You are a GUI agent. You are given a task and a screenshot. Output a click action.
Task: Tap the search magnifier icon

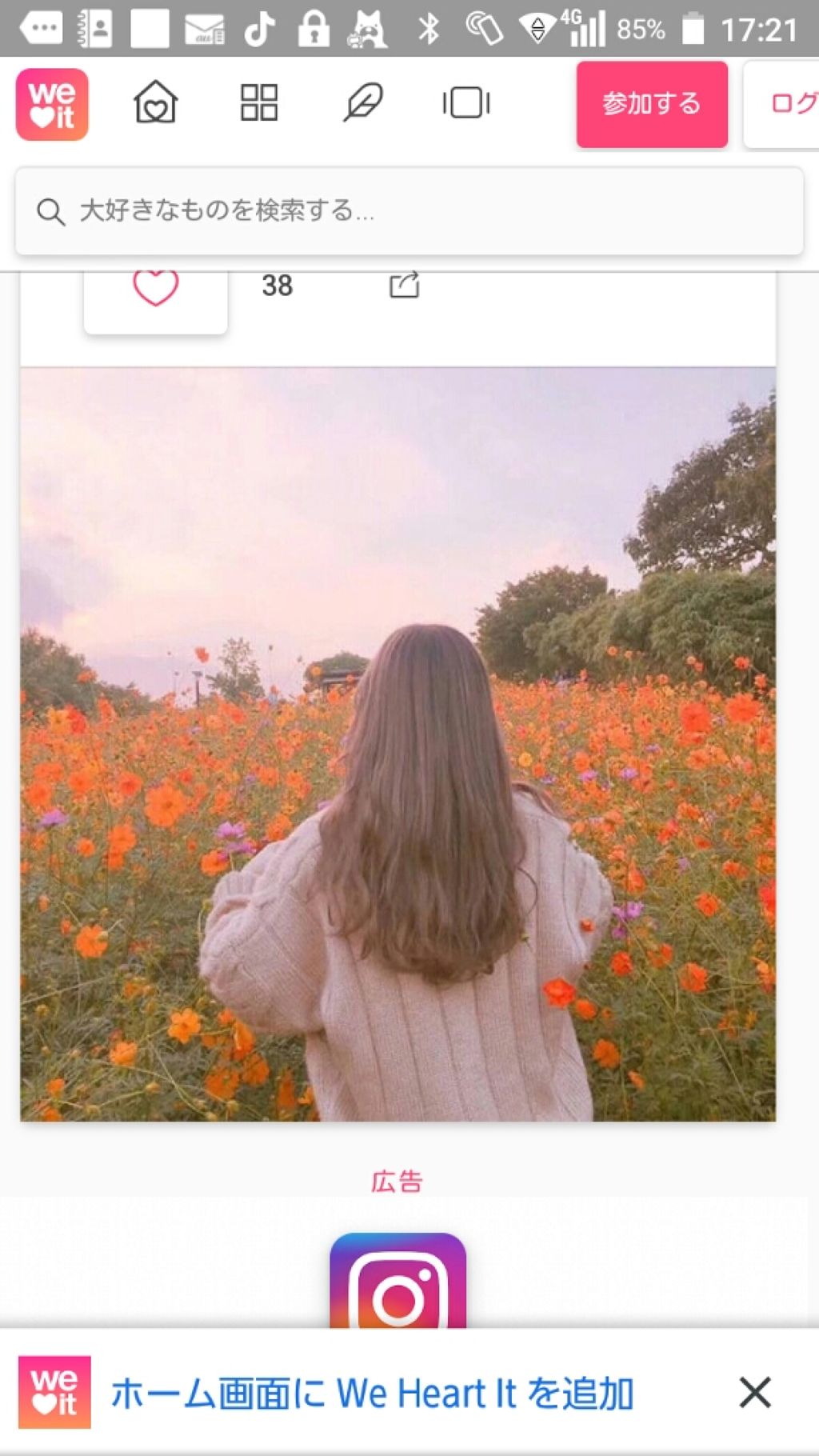(51, 212)
